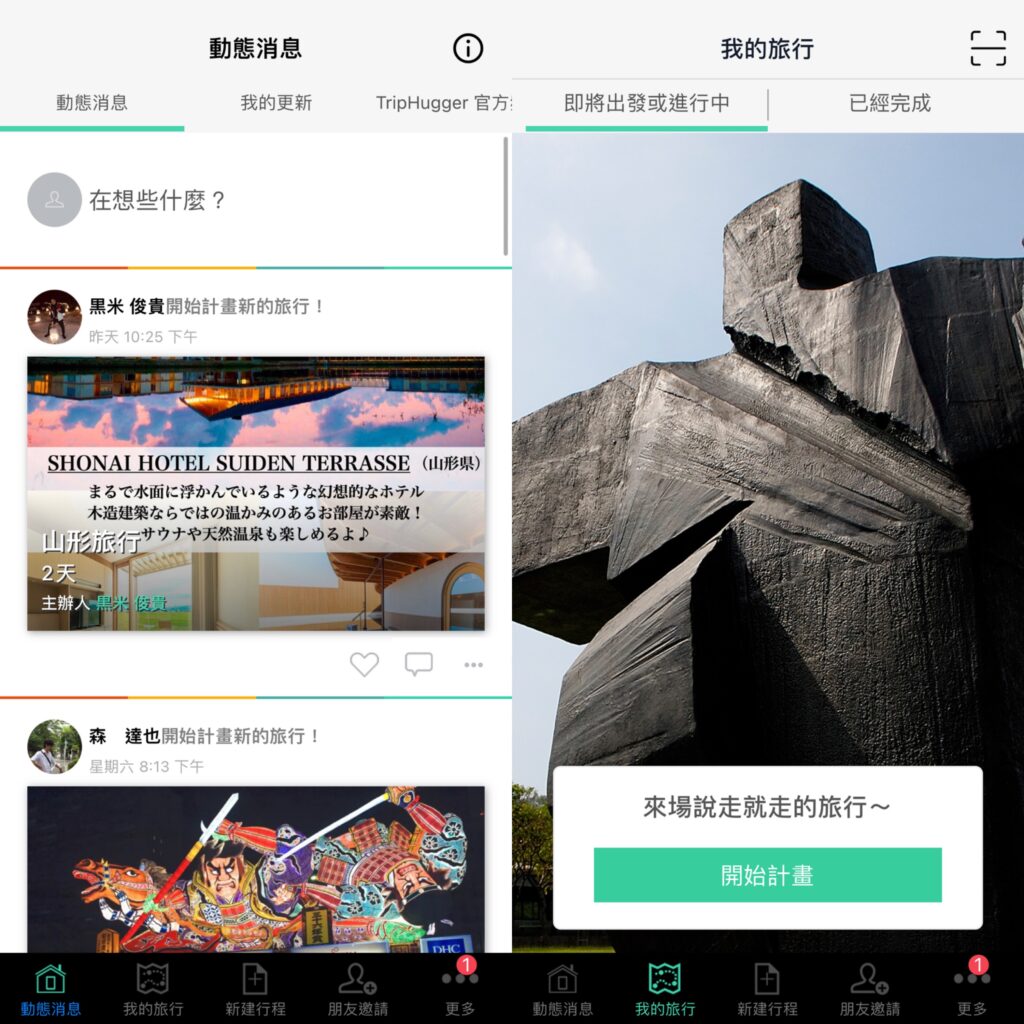Like 黑米 俊貴's 山形旅行 post

coord(364,664)
